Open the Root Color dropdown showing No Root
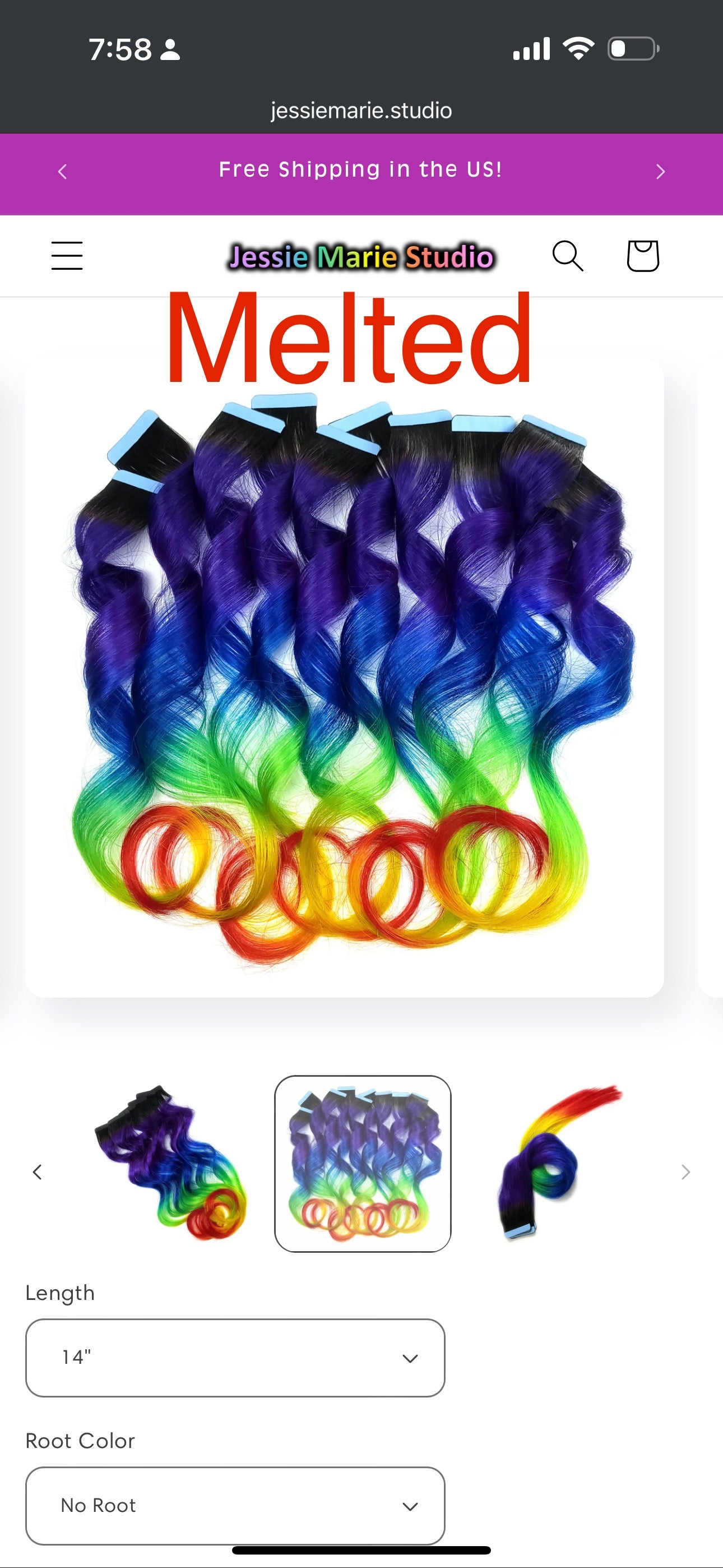The height and width of the screenshot is (1568, 723). tap(236, 1505)
